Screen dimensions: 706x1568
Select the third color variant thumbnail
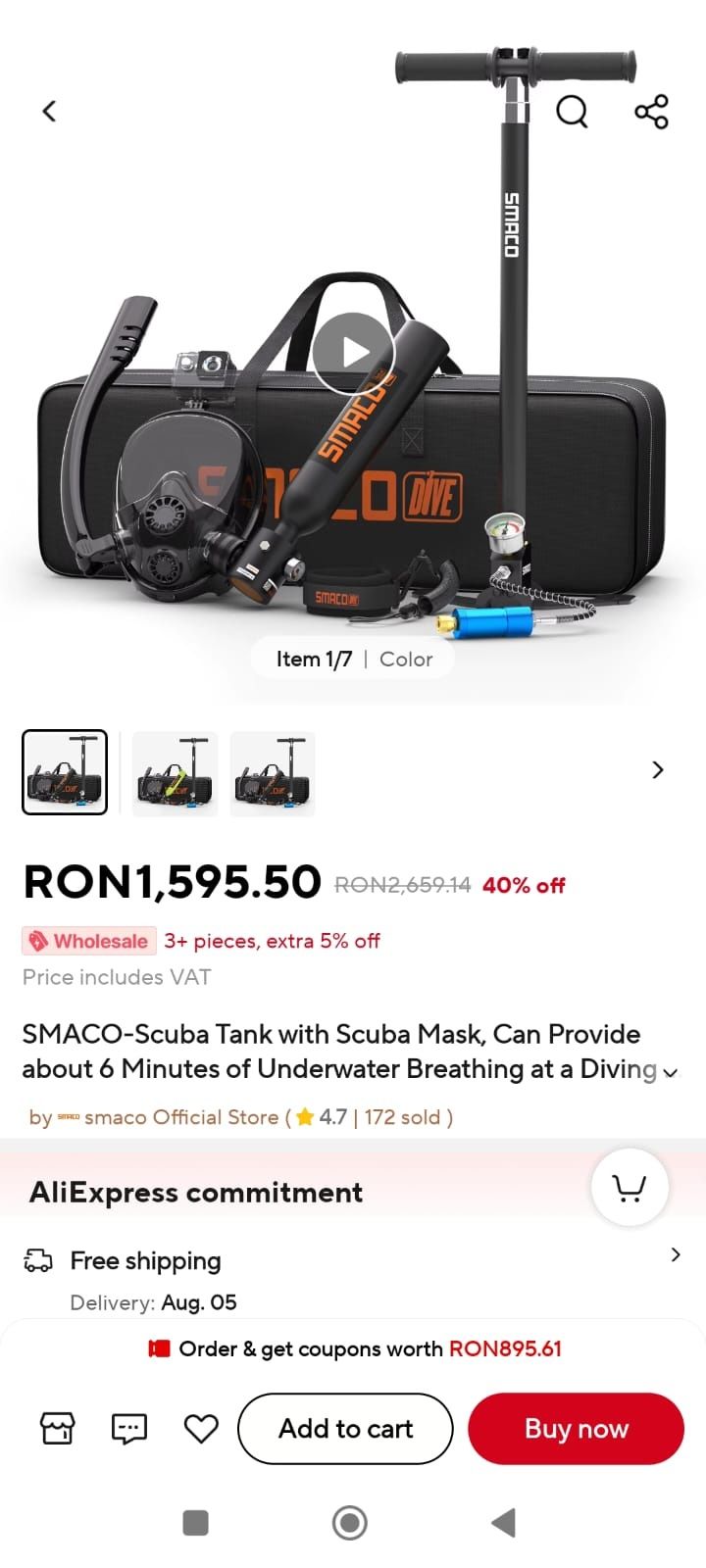tap(273, 773)
